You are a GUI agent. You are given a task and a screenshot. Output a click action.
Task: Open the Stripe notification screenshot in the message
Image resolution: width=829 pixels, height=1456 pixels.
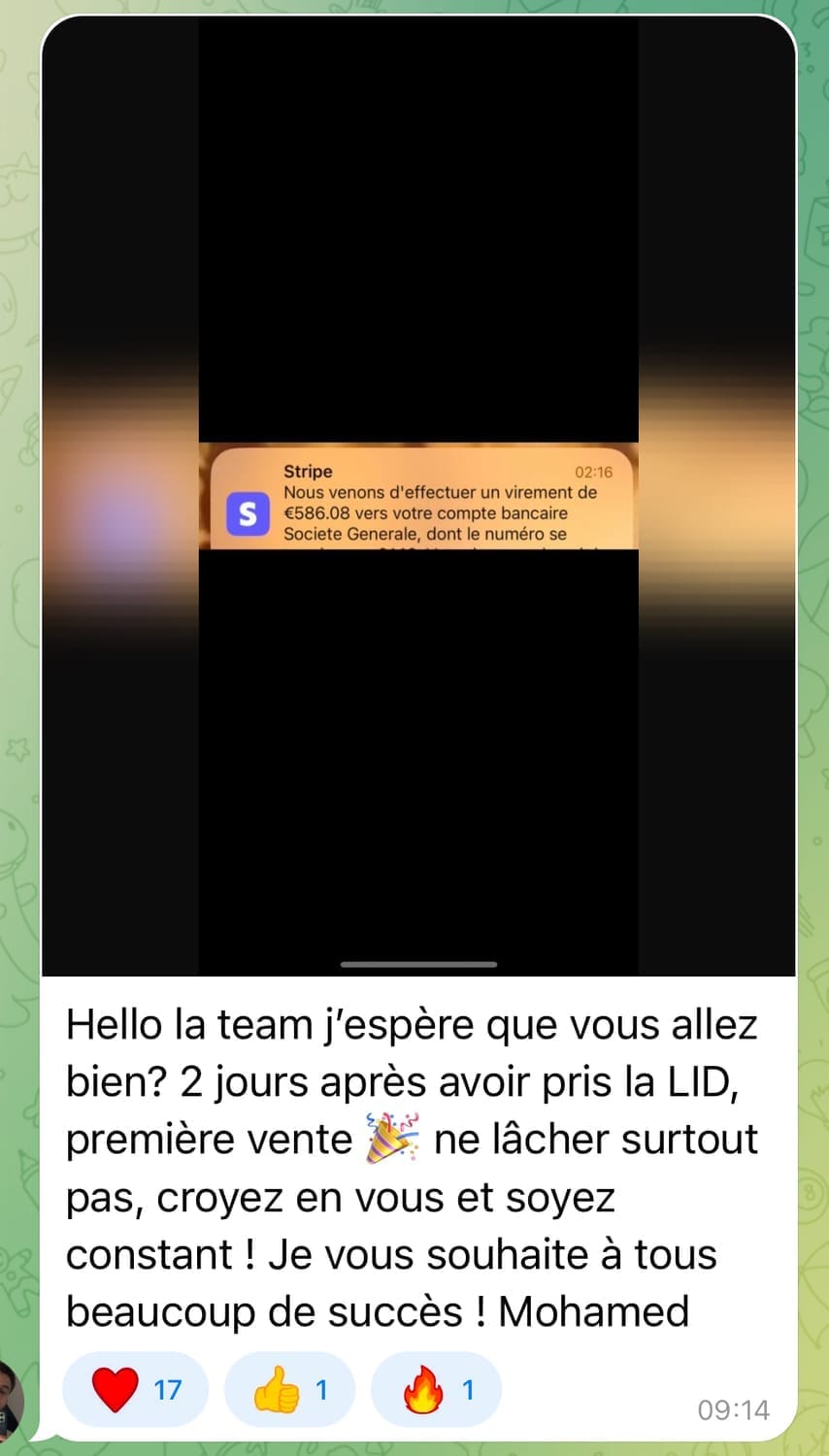click(x=418, y=496)
